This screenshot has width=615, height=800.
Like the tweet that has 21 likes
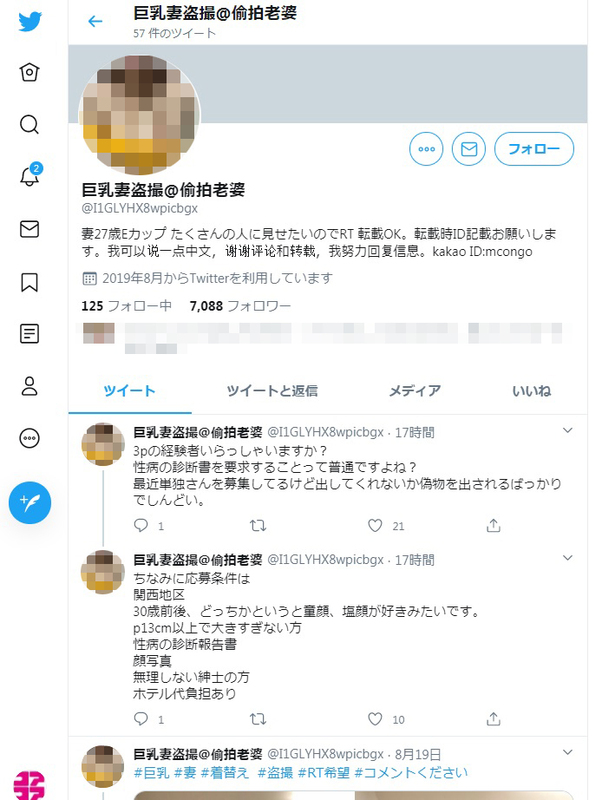tap(376, 525)
